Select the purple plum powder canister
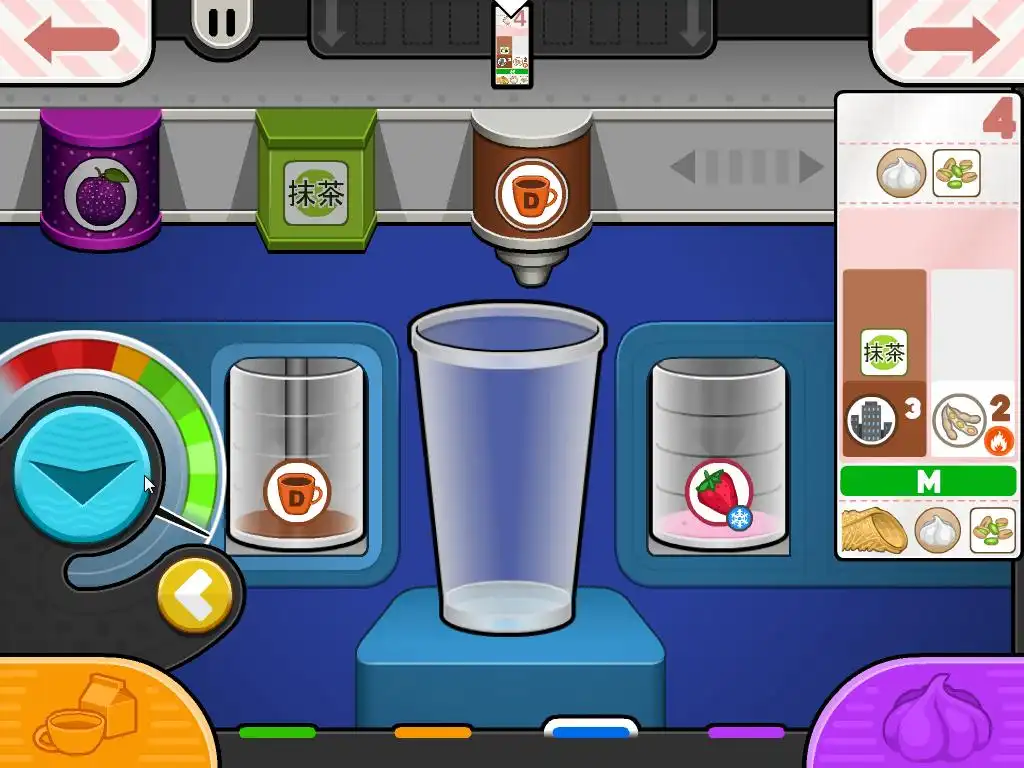This screenshot has height=768, width=1024. coord(101,180)
